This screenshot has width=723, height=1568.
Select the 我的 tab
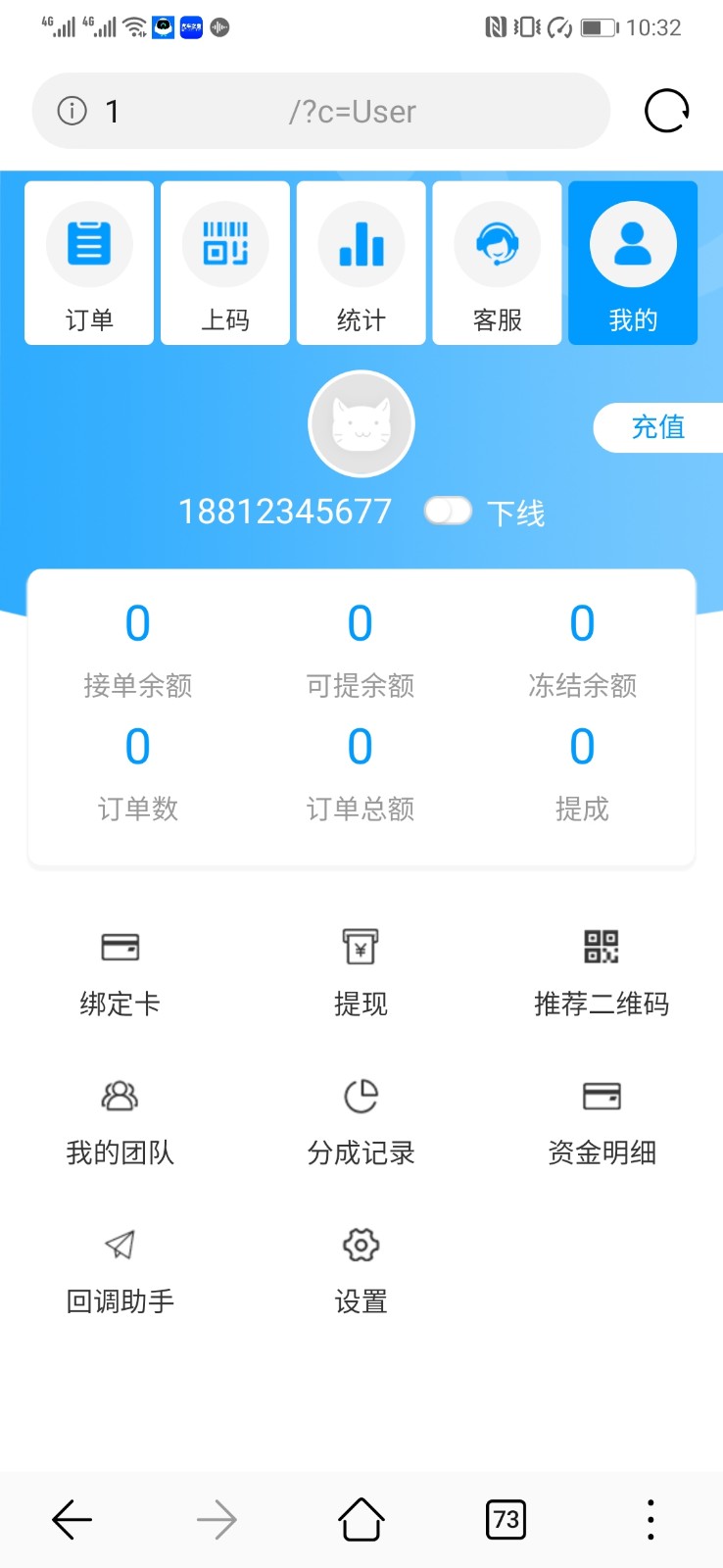633,263
